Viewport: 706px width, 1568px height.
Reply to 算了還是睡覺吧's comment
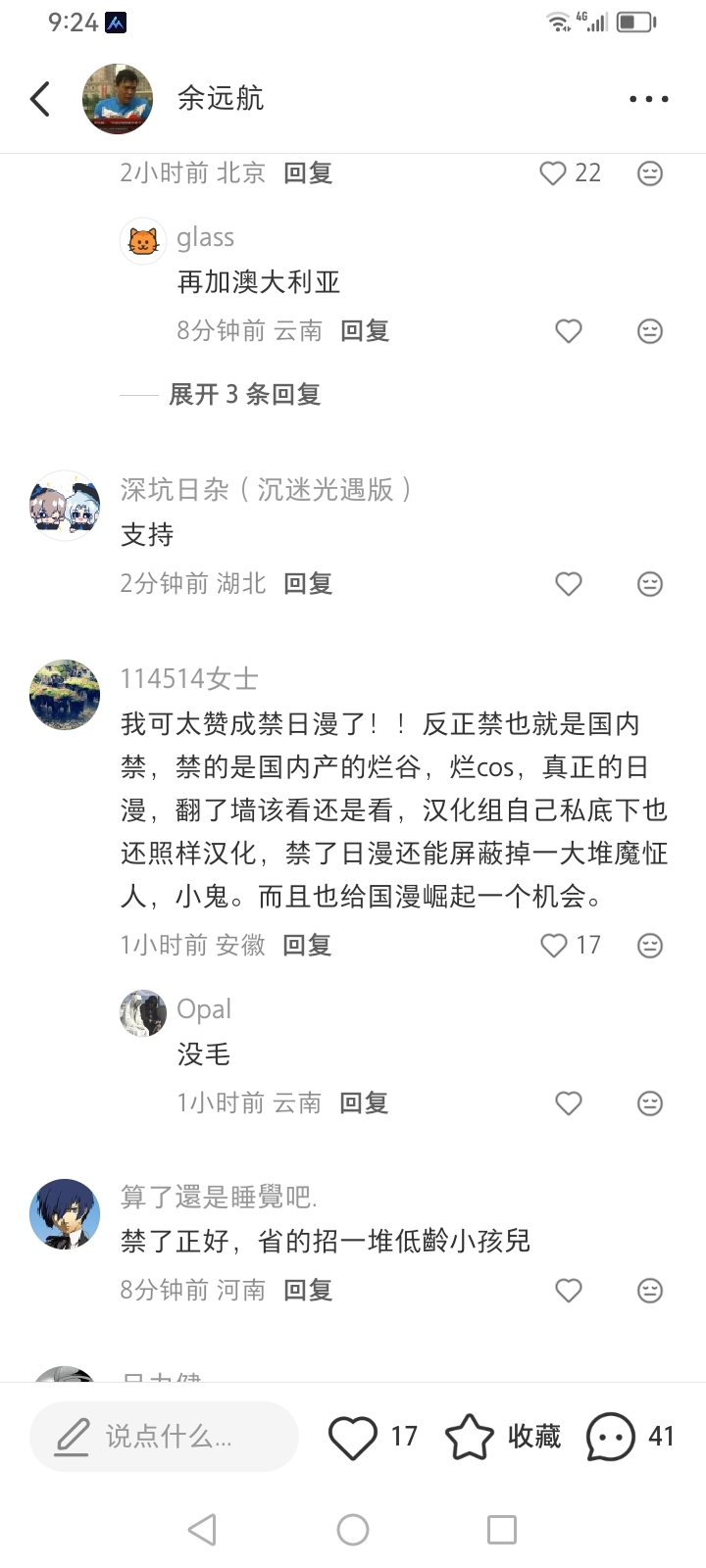[308, 1290]
